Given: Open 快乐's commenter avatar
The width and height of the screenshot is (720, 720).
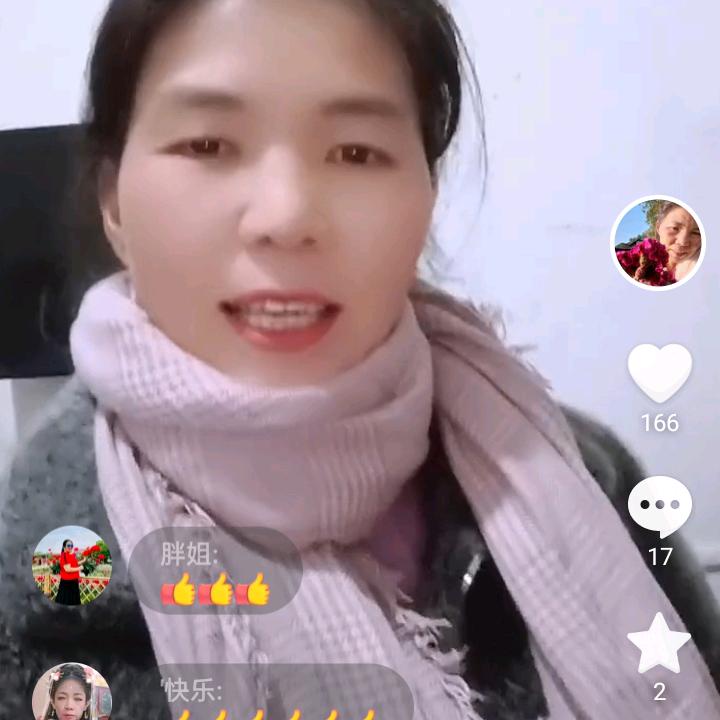Looking at the screenshot, I should [72, 693].
